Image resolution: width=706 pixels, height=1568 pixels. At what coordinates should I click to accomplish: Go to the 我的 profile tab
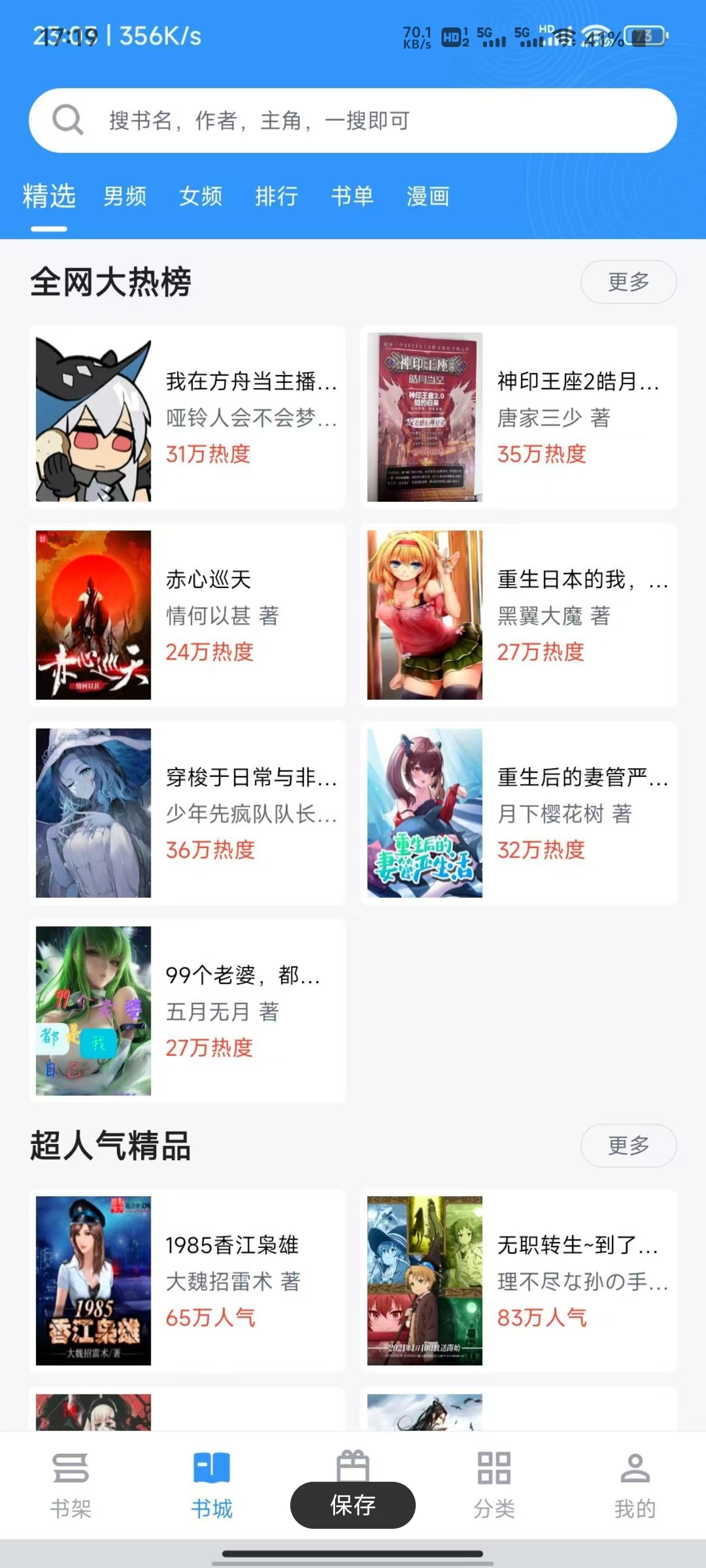click(x=635, y=1485)
